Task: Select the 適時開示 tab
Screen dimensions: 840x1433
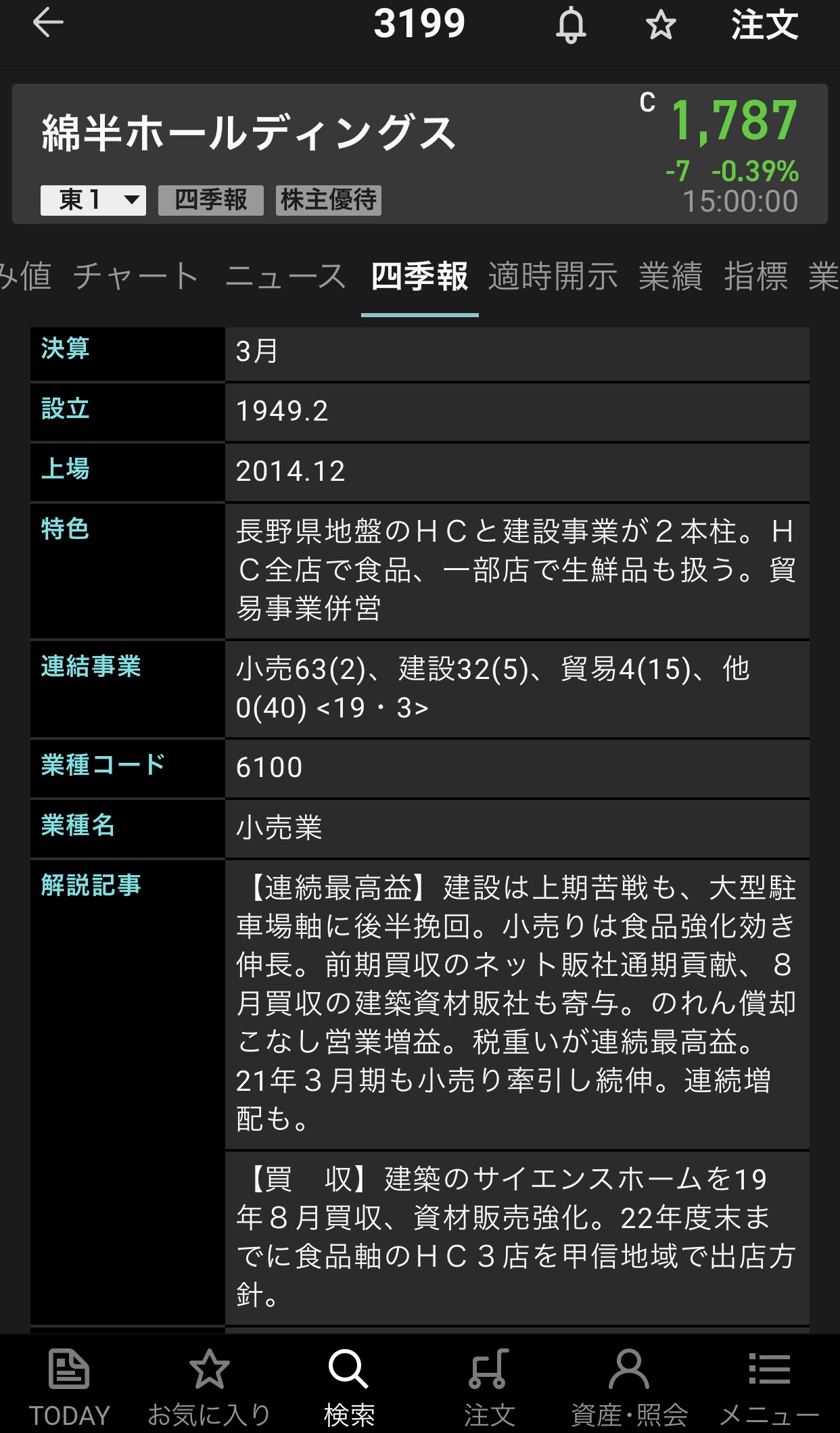Action: point(553,277)
